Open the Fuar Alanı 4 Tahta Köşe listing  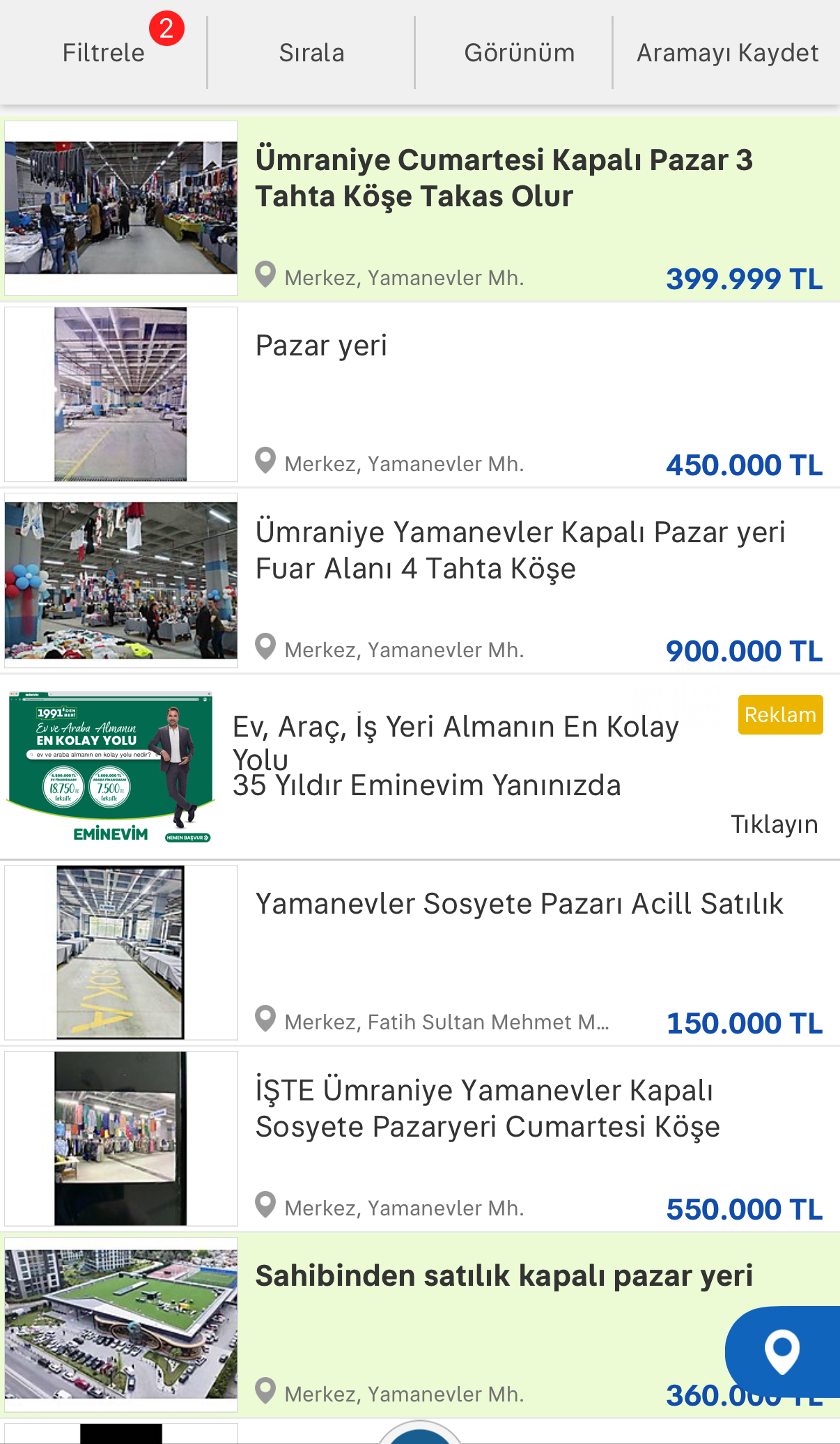click(520, 551)
